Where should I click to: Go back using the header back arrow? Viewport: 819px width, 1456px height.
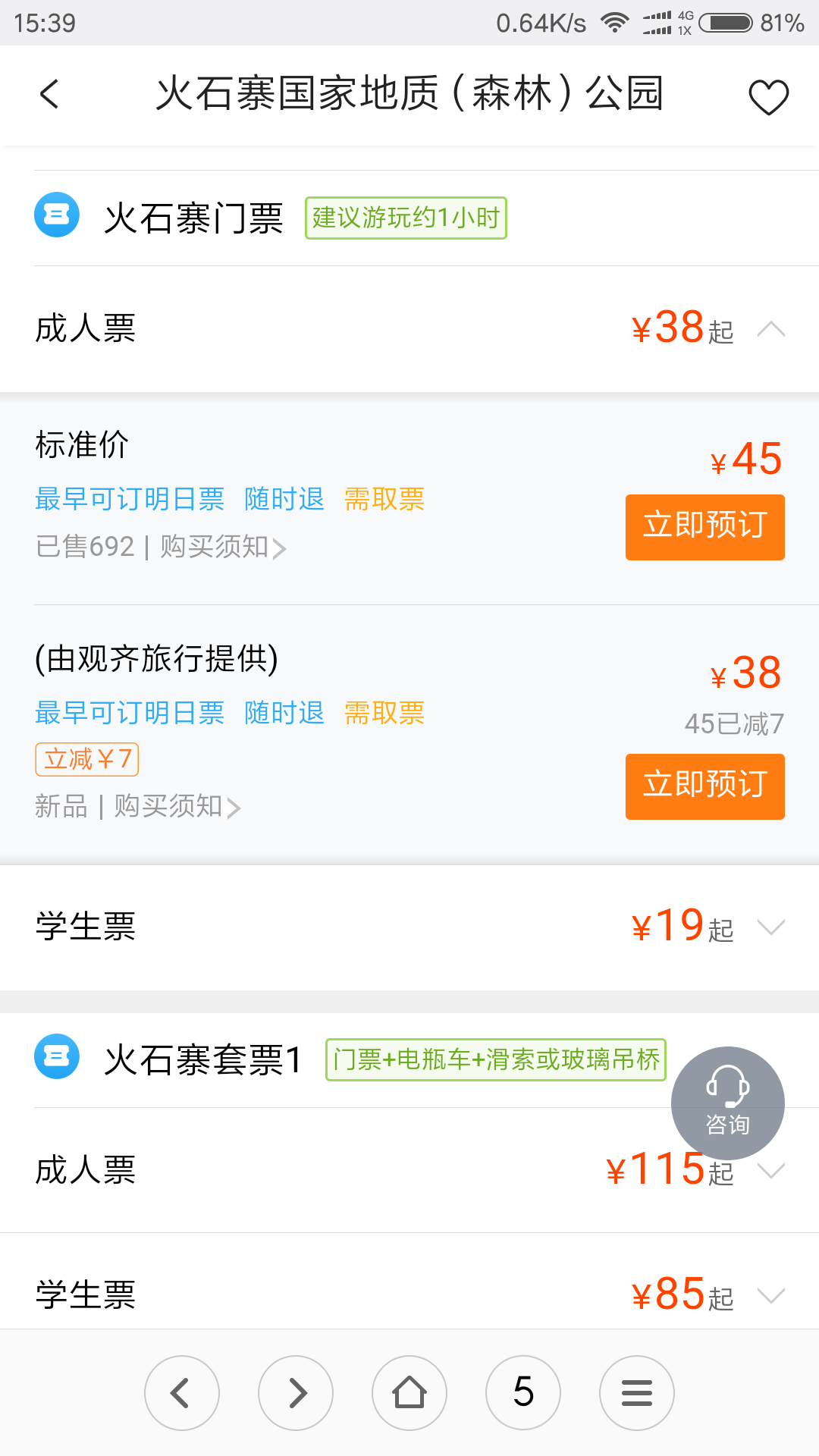point(49,95)
